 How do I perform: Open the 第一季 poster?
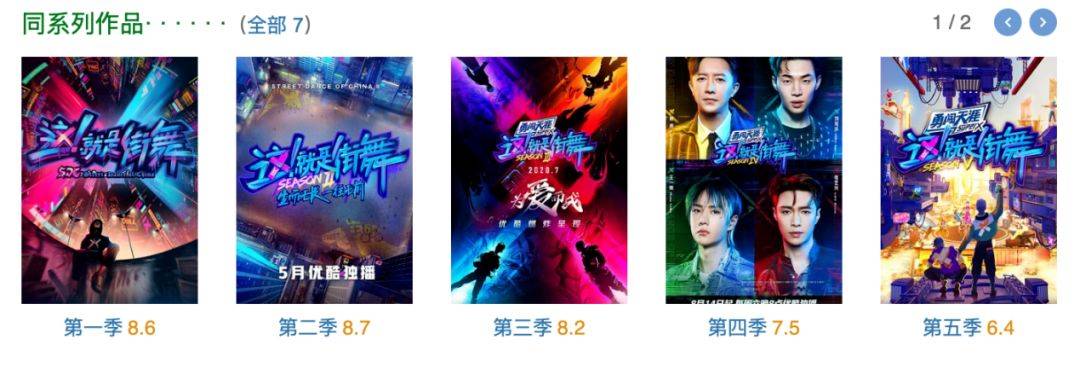pyautogui.click(x=110, y=180)
